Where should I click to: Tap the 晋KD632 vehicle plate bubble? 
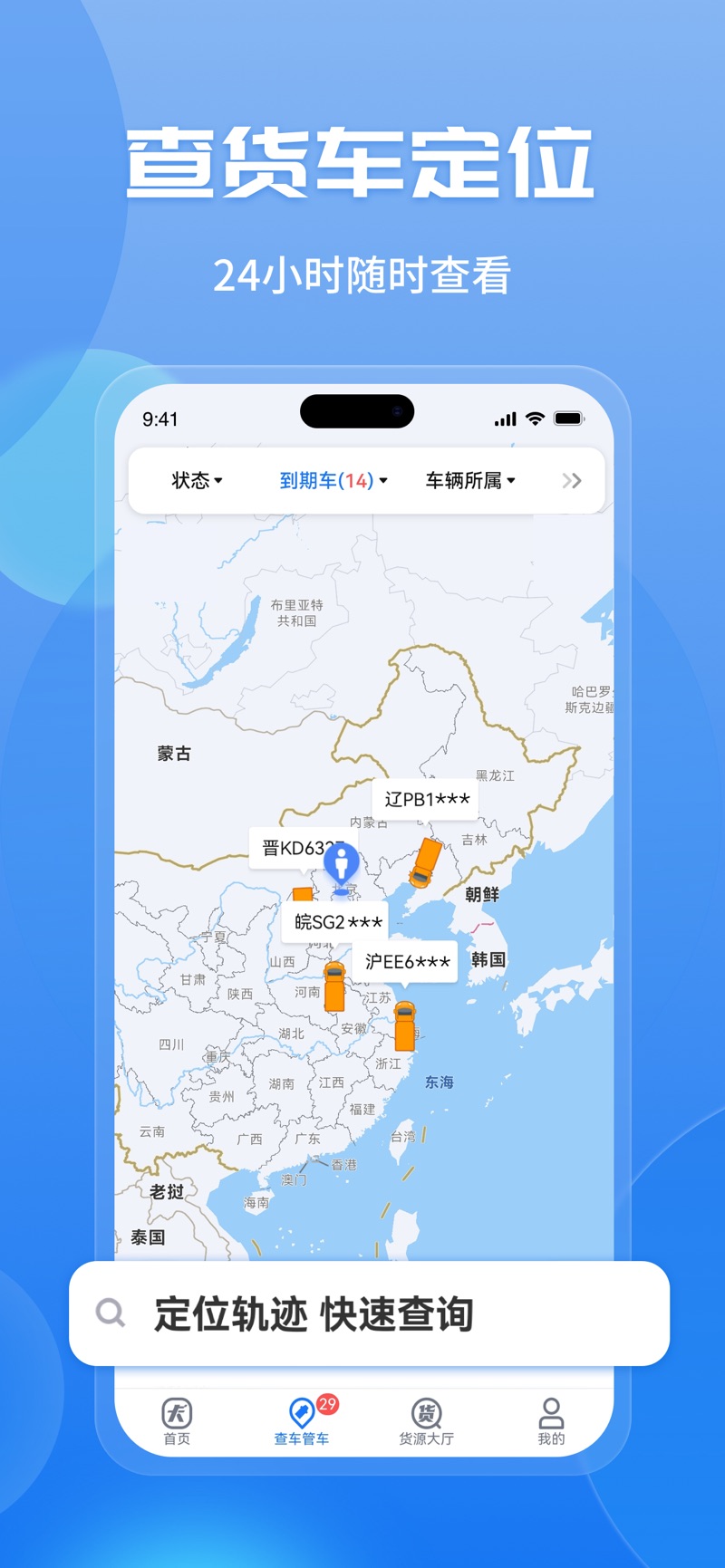302,848
